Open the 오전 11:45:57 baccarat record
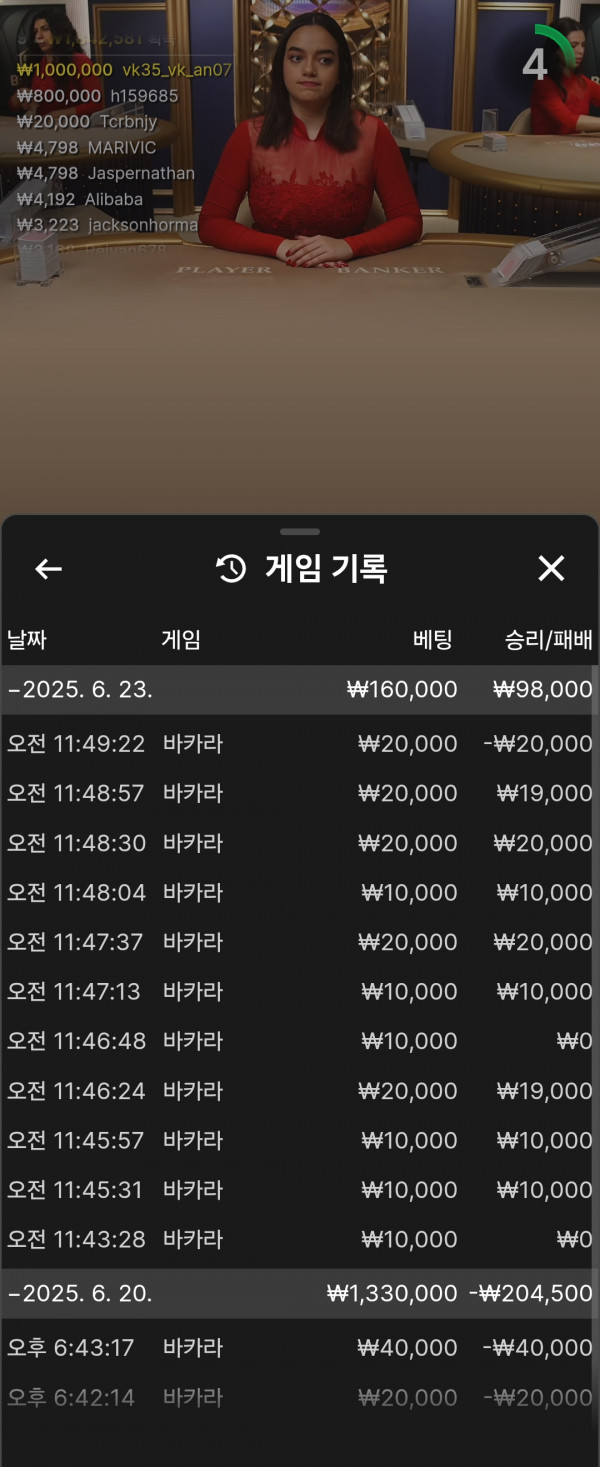Screen dimensions: 600x1467 click(x=300, y=1140)
